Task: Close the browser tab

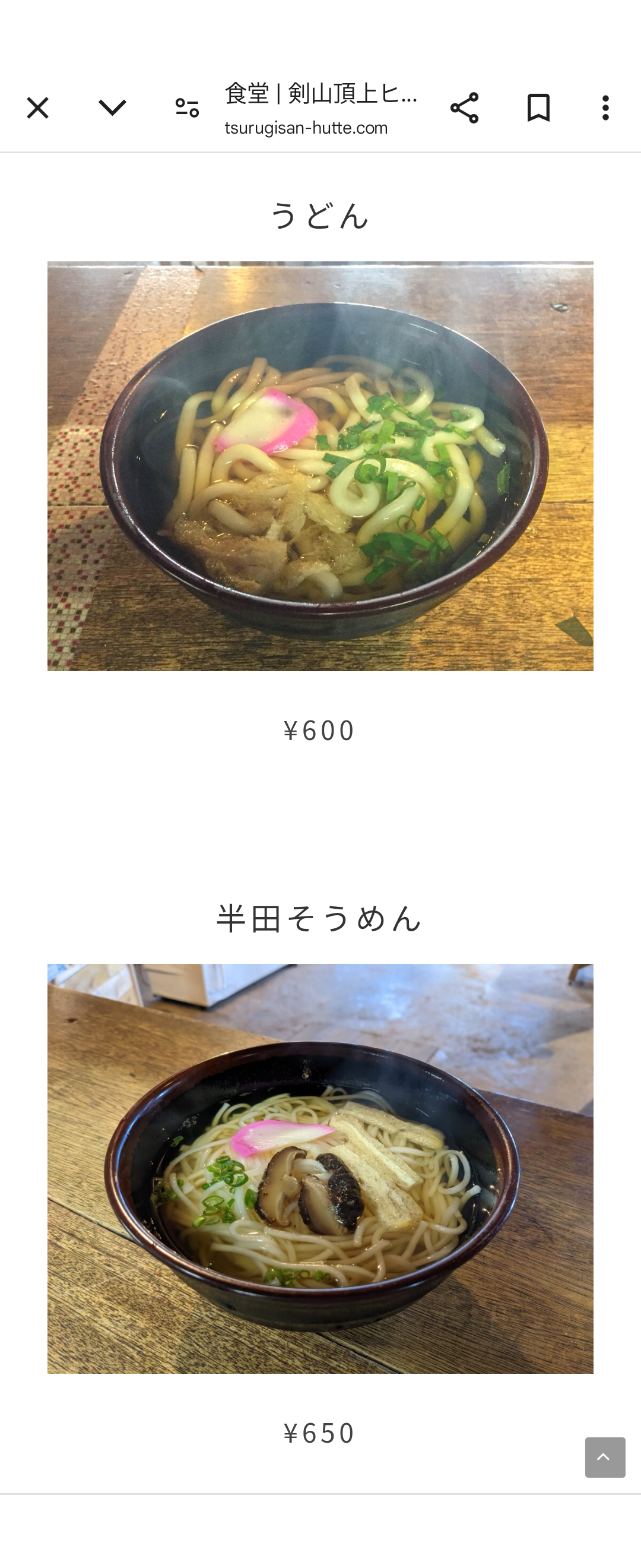Action: [x=38, y=108]
